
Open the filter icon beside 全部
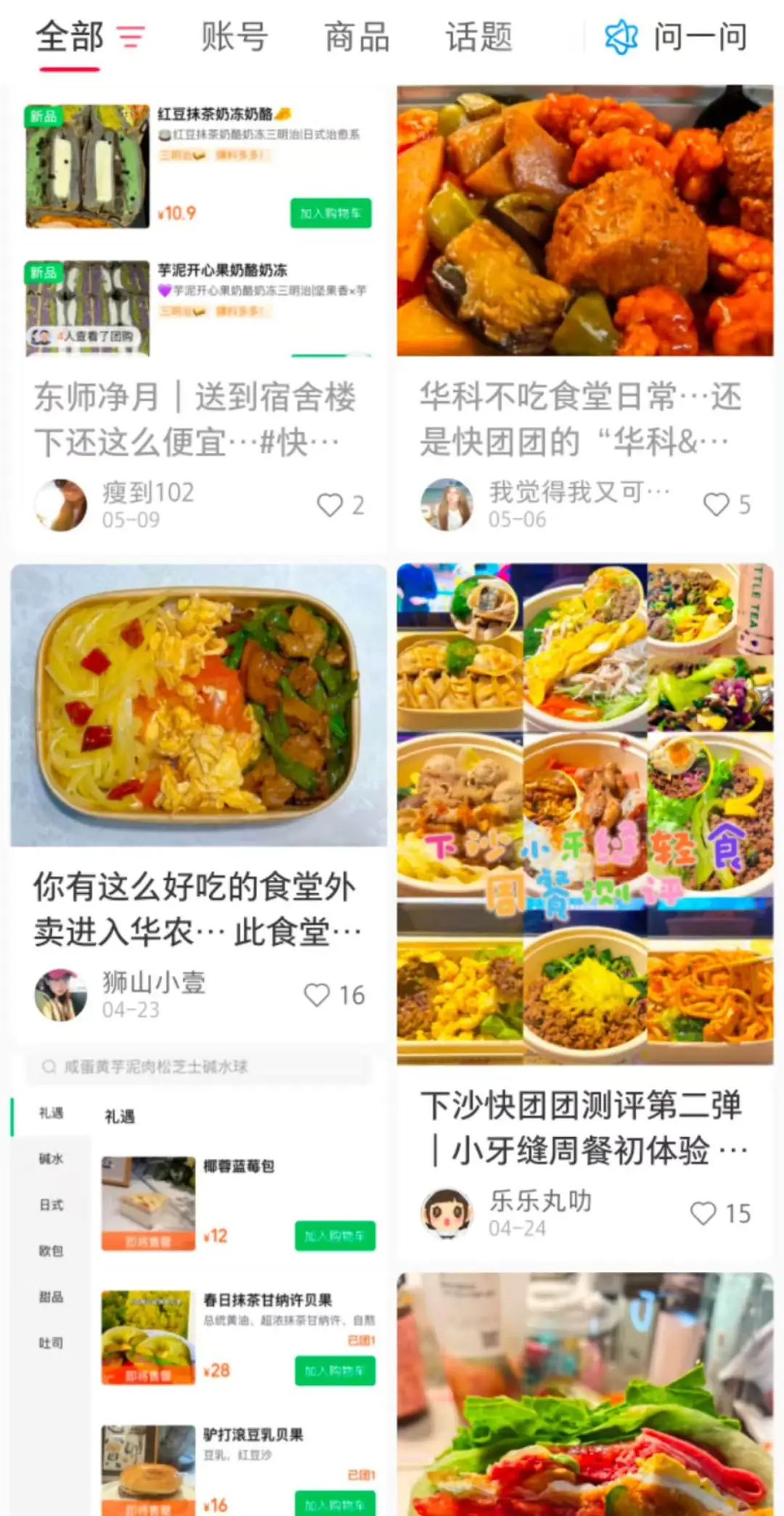[131, 36]
